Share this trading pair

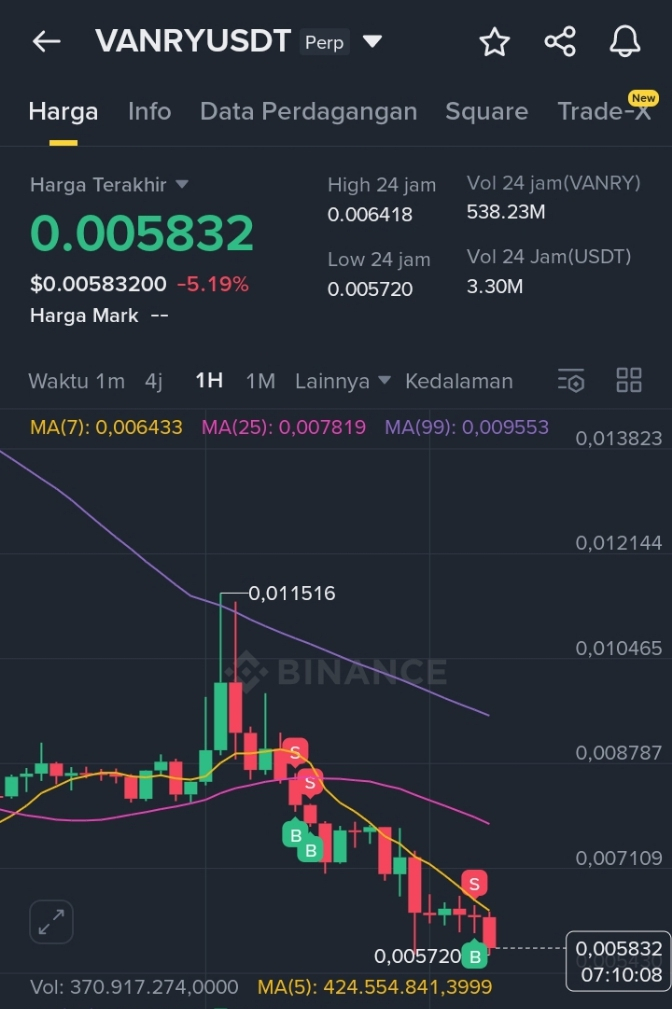point(560,42)
